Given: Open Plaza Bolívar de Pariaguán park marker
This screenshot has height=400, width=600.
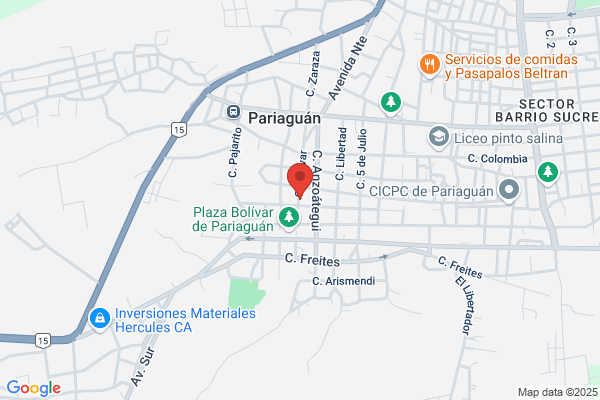Looking at the screenshot, I should click(289, 218).
